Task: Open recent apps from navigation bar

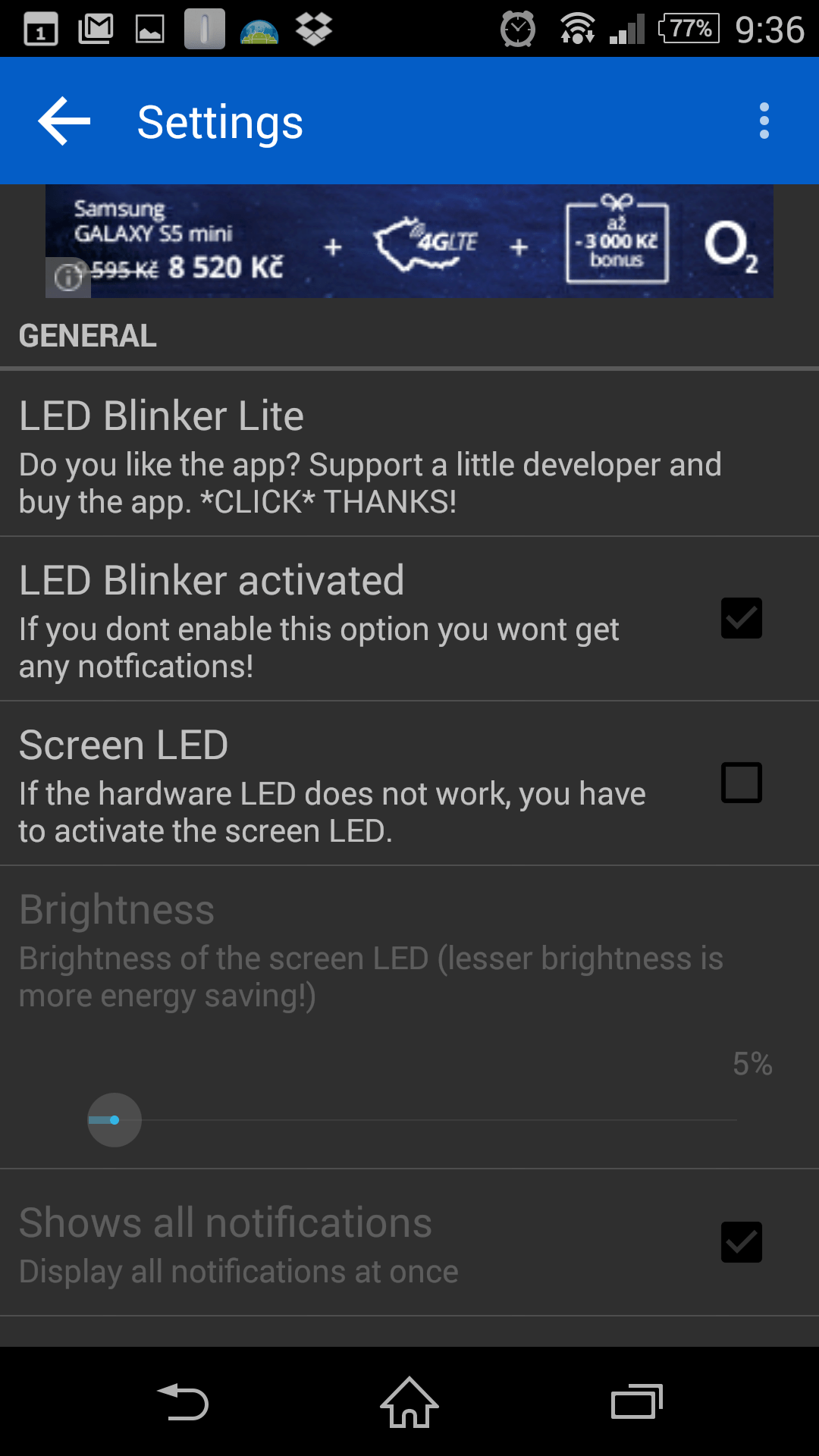Action: click(x=637, y=1402)
